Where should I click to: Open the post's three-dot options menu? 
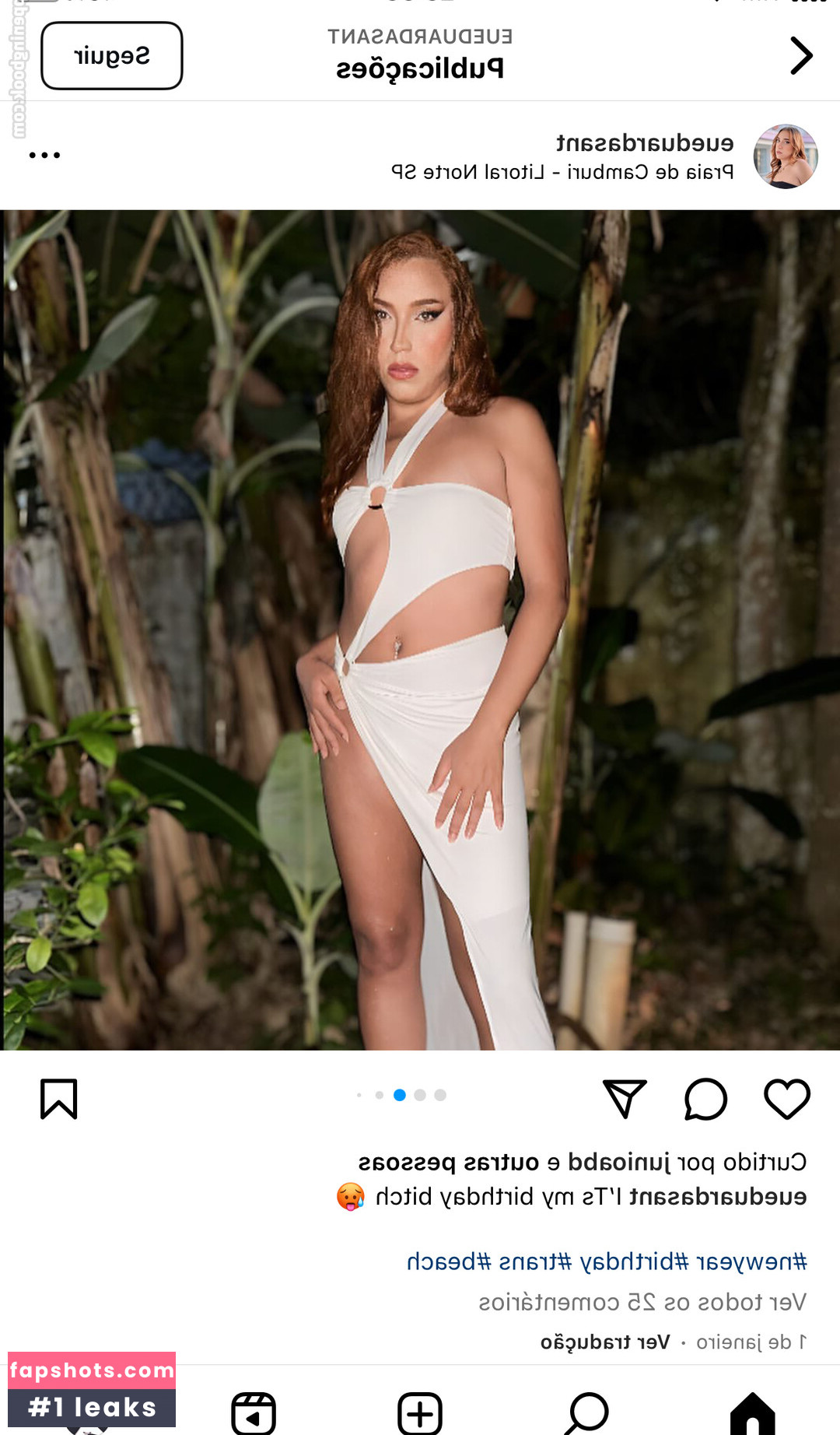[44, 156]
